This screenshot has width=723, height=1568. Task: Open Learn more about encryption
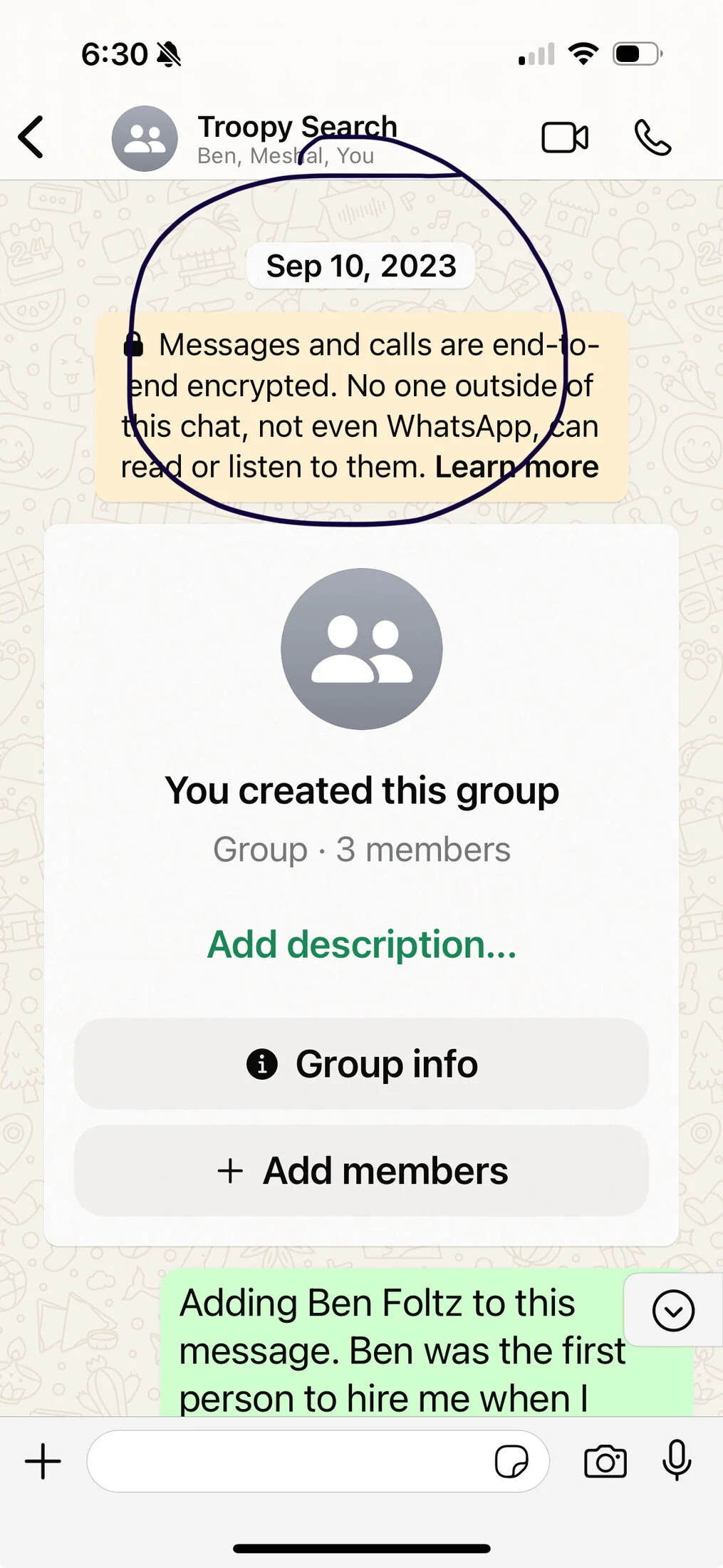click(x=516, y=468)
